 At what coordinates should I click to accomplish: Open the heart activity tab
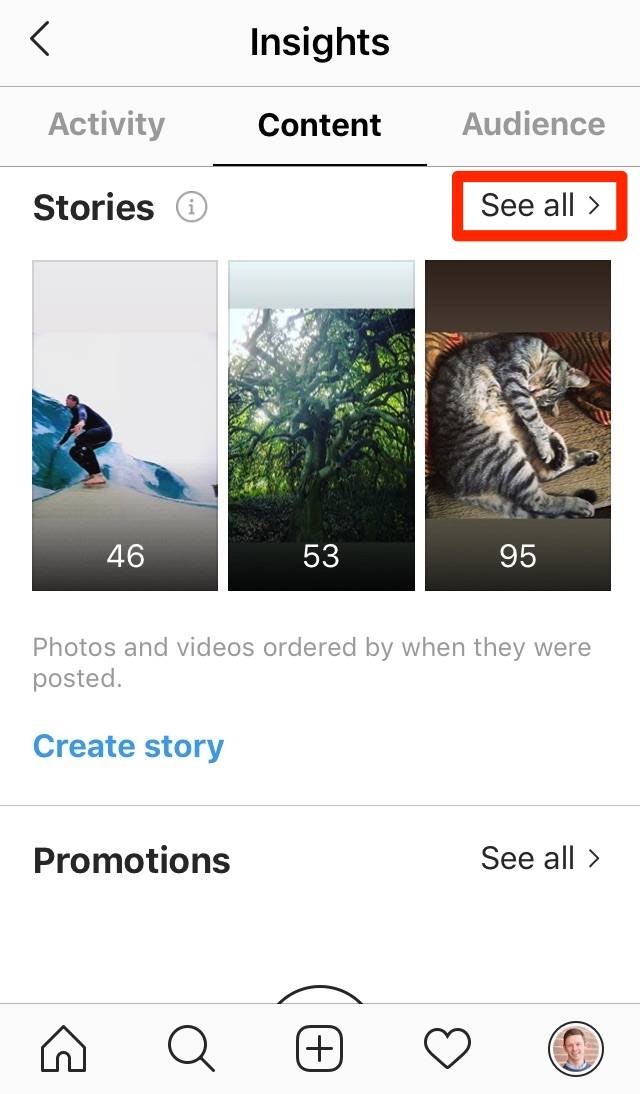pos(447,1050)
